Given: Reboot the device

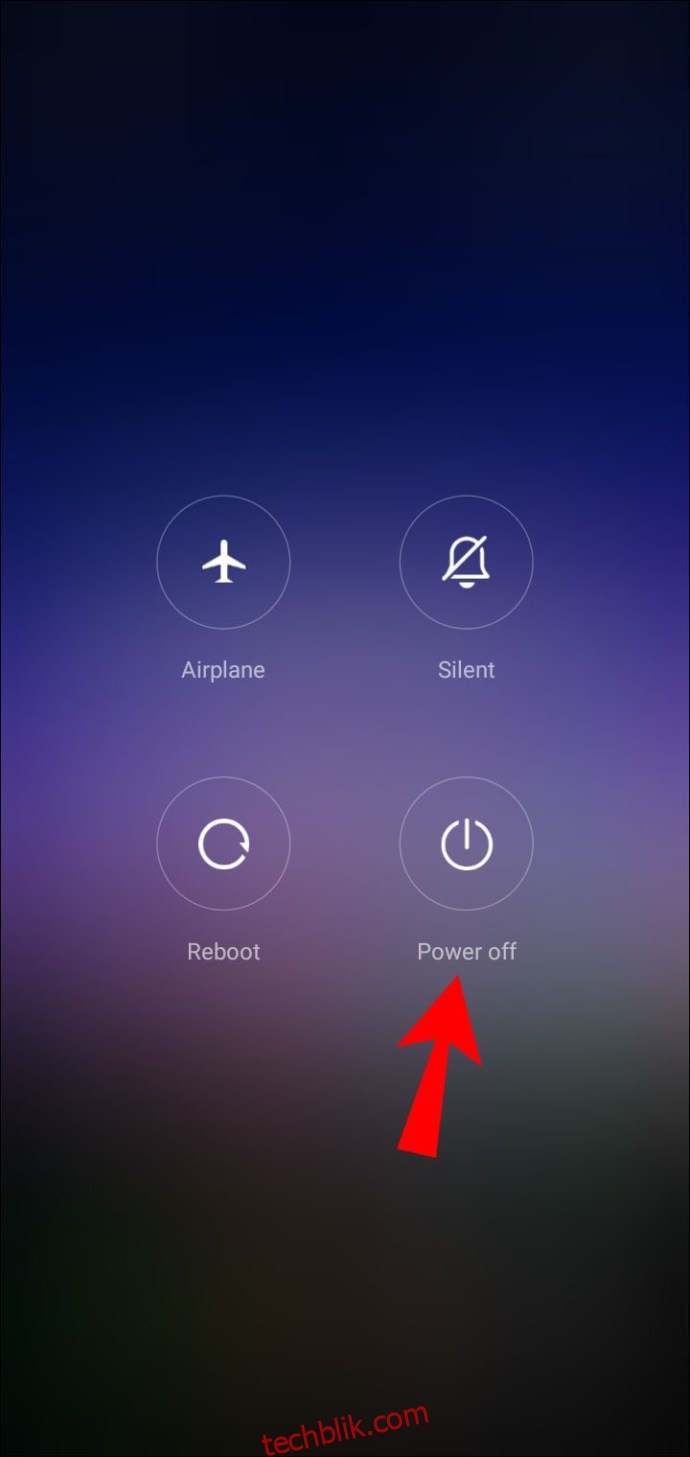Looking at the screenshot, I should 223,844.
